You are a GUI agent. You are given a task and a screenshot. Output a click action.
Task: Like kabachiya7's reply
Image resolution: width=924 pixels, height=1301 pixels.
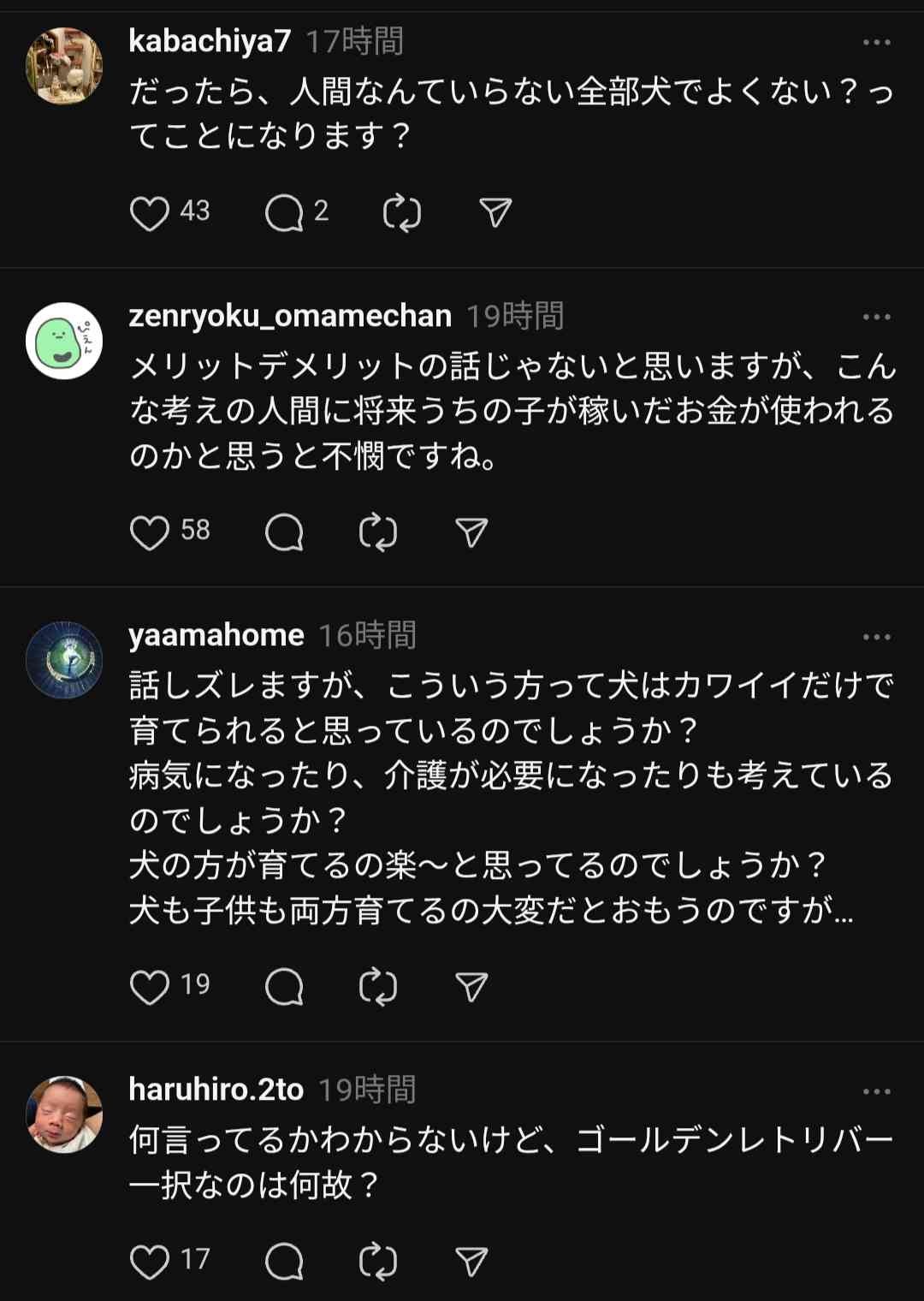[150, 213]
